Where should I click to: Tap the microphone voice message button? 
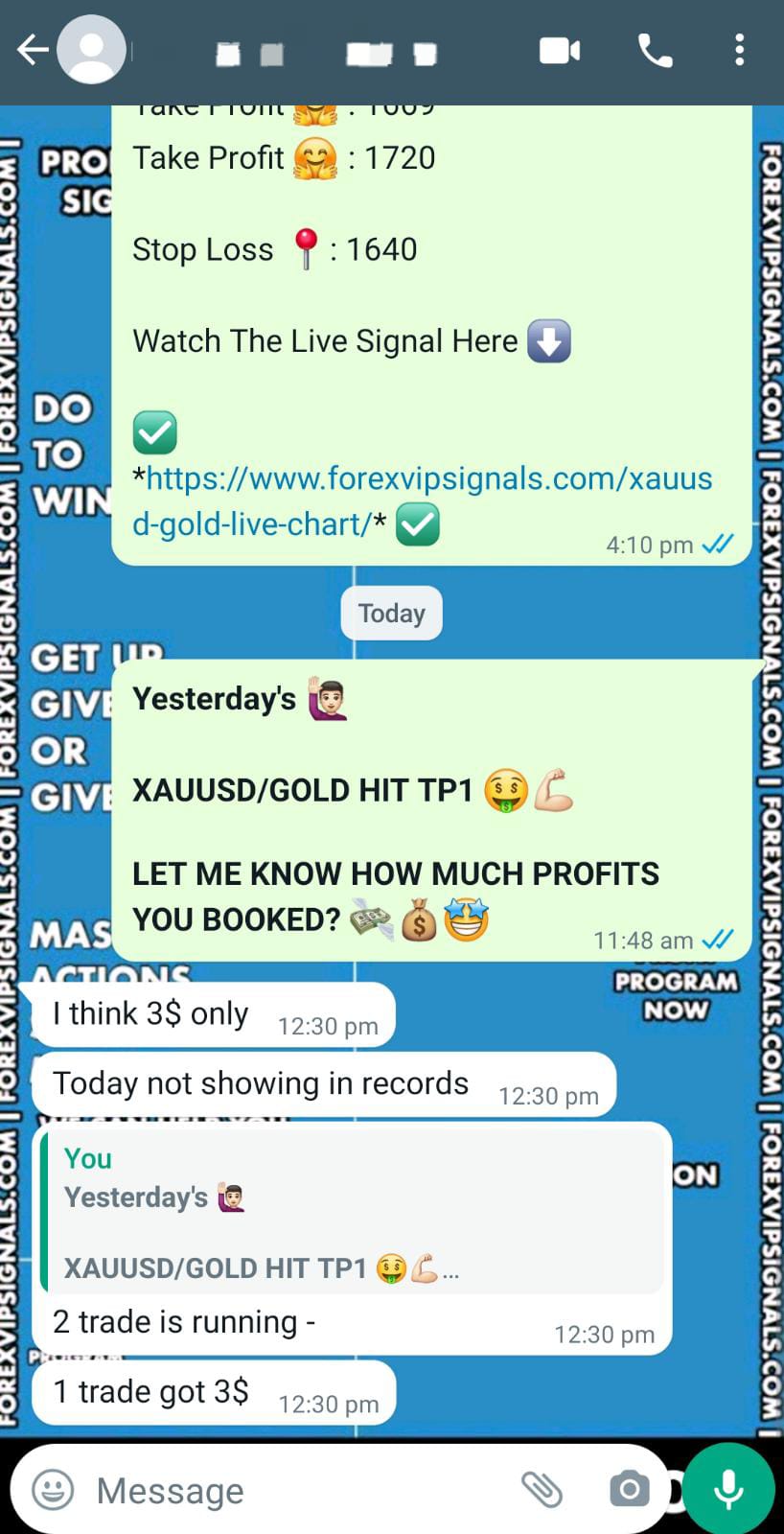point(728,1490)
